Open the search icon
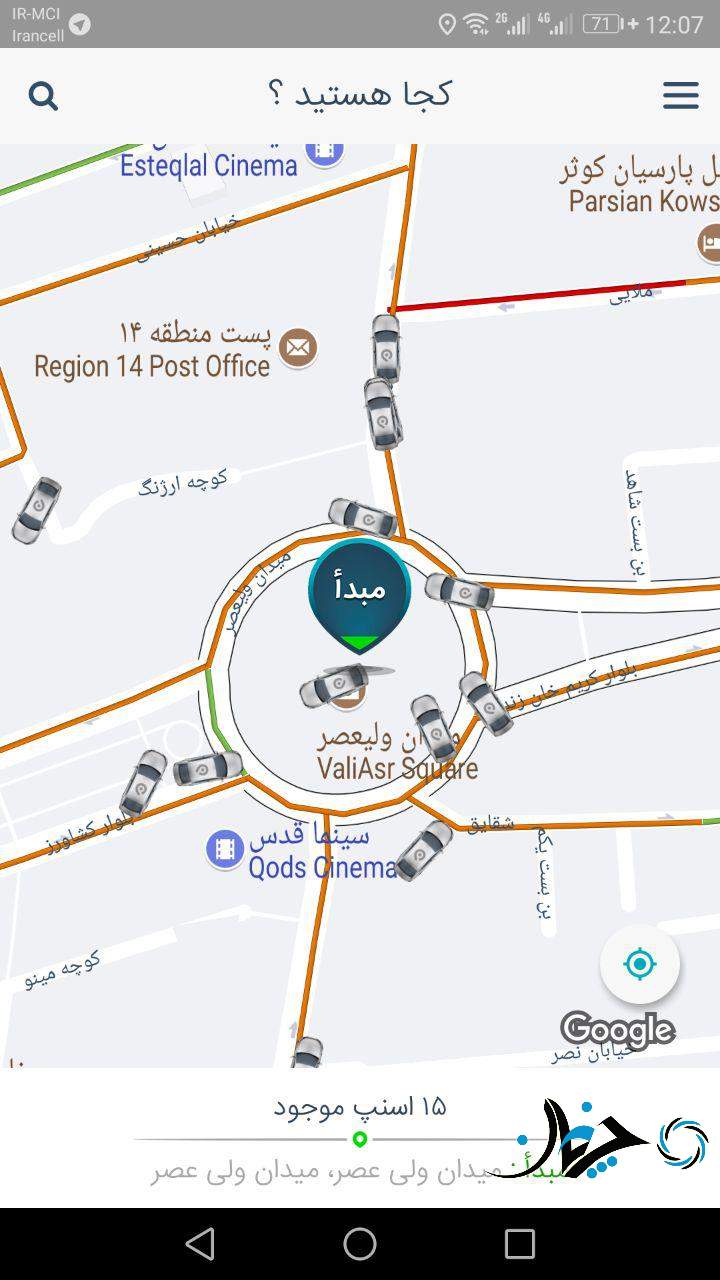Image resolution: width=720 pixels, height=1280 pixels. point(43,96)
